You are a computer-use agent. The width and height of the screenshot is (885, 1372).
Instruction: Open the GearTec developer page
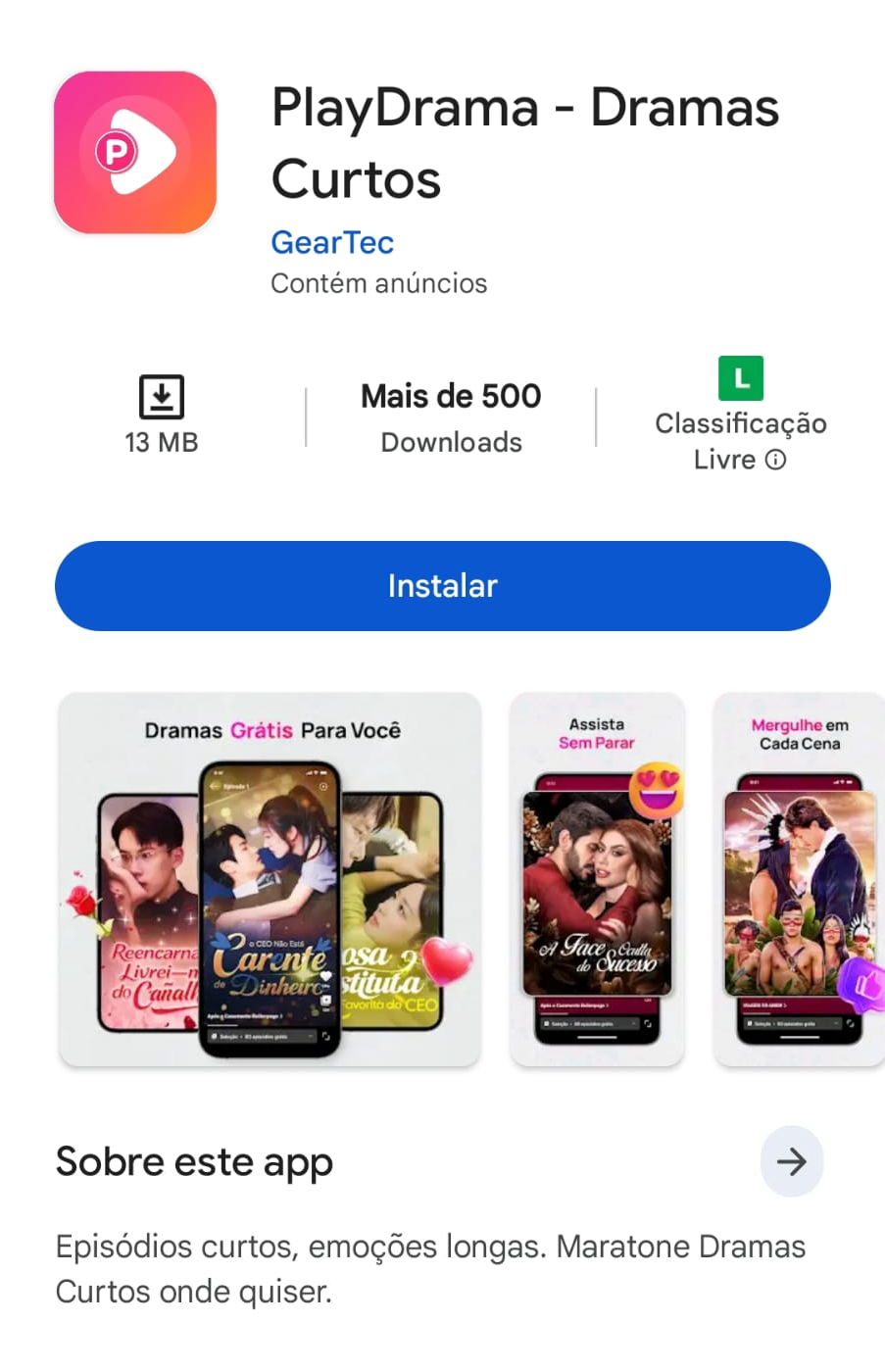pos(332,242)
